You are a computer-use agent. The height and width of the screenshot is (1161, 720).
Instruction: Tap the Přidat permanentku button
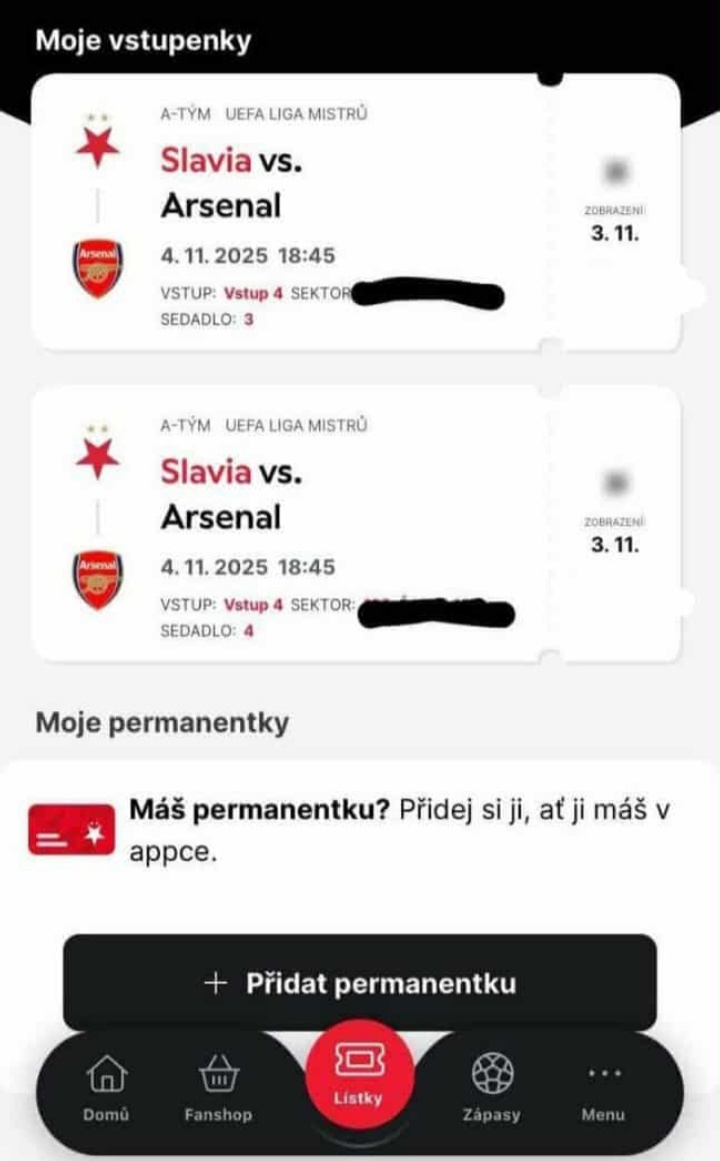(360, 983)
